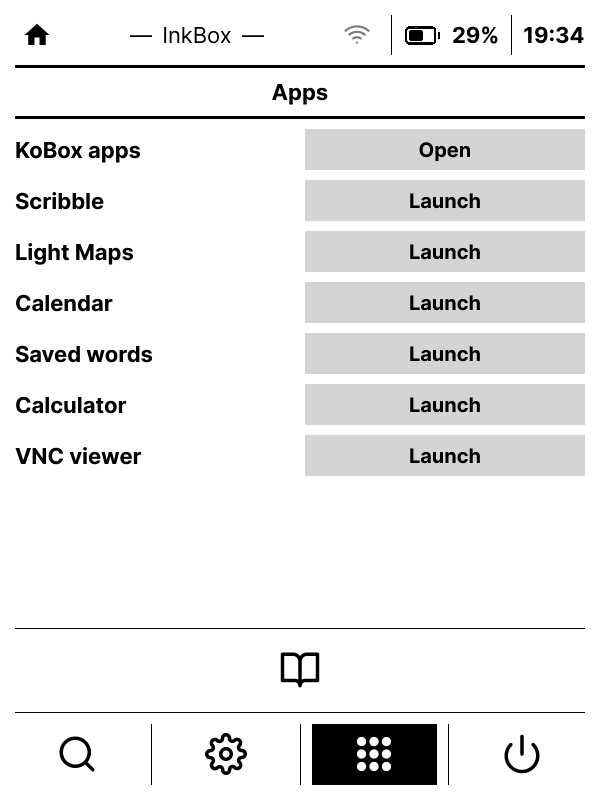Launch the Calculator app
This screenshot has height=800, width=600.
click(444, 405)
